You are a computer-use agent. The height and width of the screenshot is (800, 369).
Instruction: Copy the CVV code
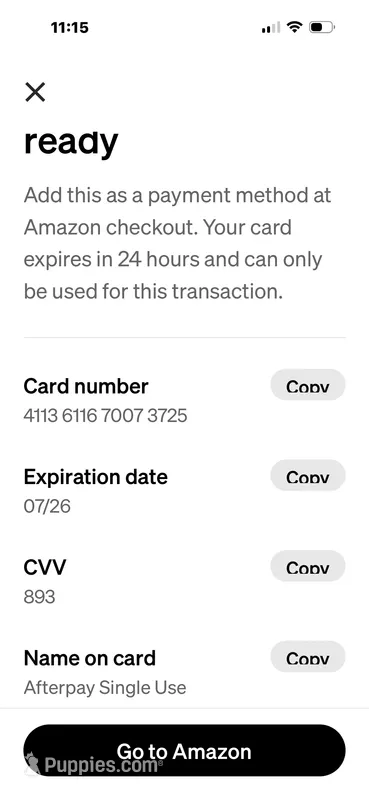pos(308,566)
